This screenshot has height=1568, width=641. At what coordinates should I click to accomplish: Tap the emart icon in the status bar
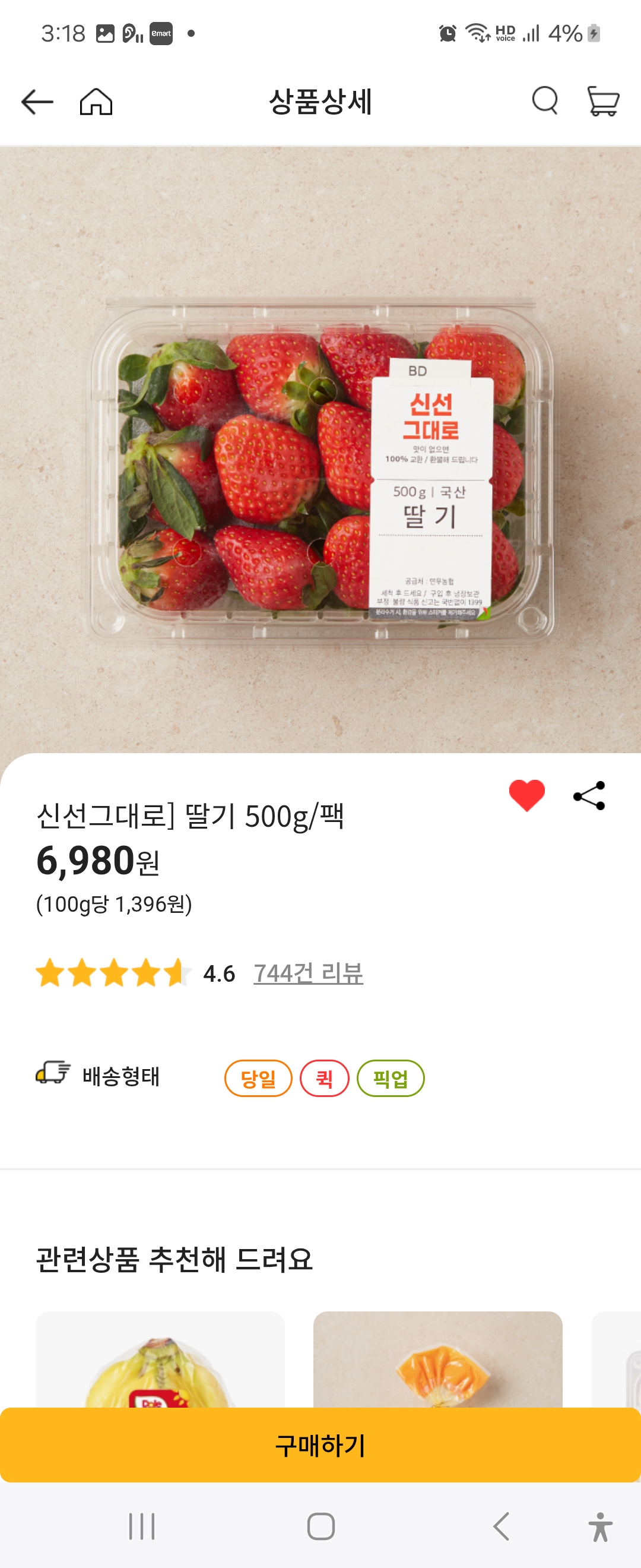(x=159, y=34)
